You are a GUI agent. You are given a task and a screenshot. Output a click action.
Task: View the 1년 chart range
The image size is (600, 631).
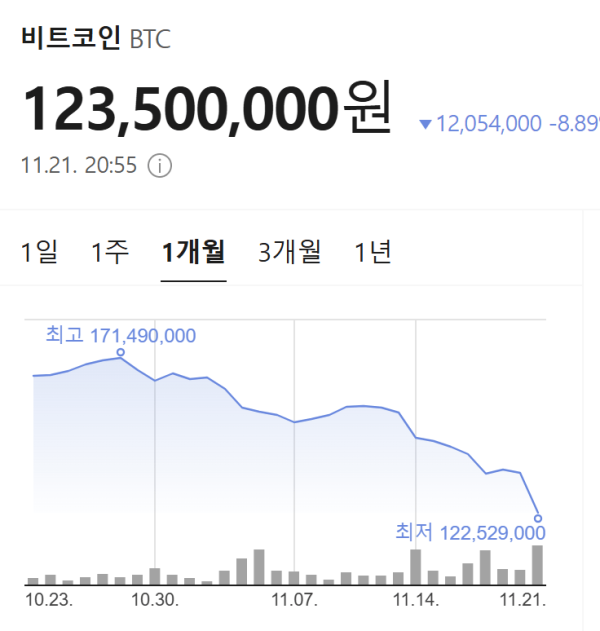tap(372, 252)
